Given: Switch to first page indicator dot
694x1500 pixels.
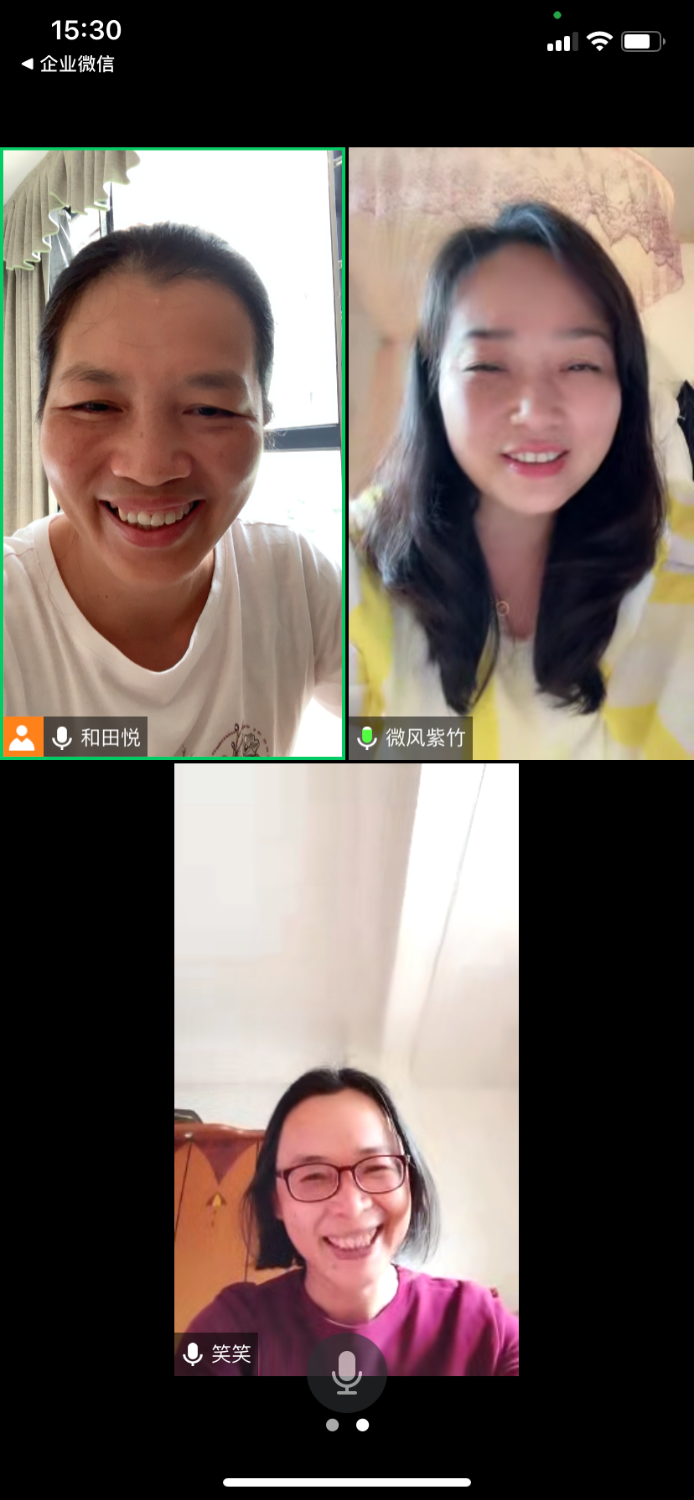Looking at the screenshot, I should [x=332, y=1425].
